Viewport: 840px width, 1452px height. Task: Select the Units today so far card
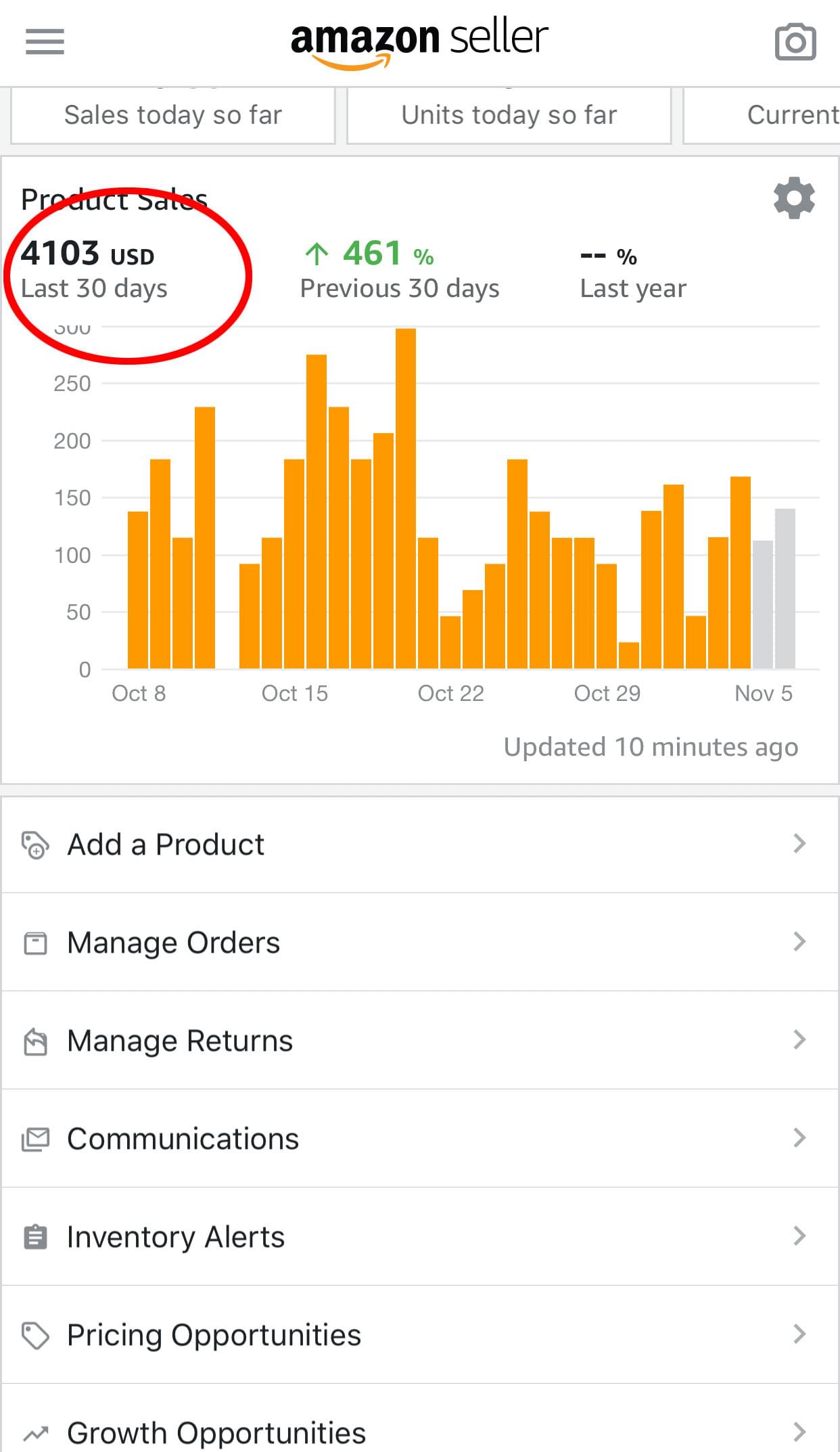pos(509,115)
